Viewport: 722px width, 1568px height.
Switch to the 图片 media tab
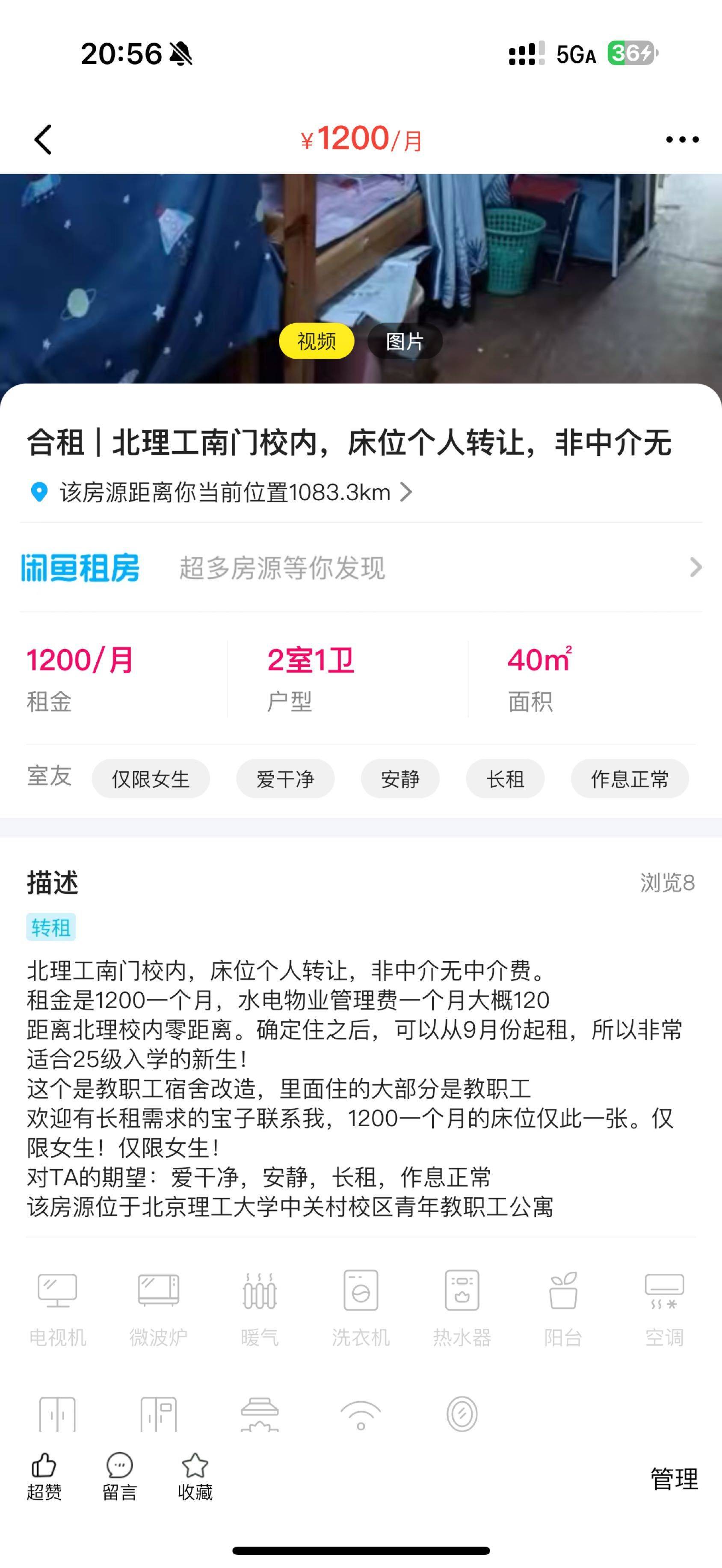(405, 341)
